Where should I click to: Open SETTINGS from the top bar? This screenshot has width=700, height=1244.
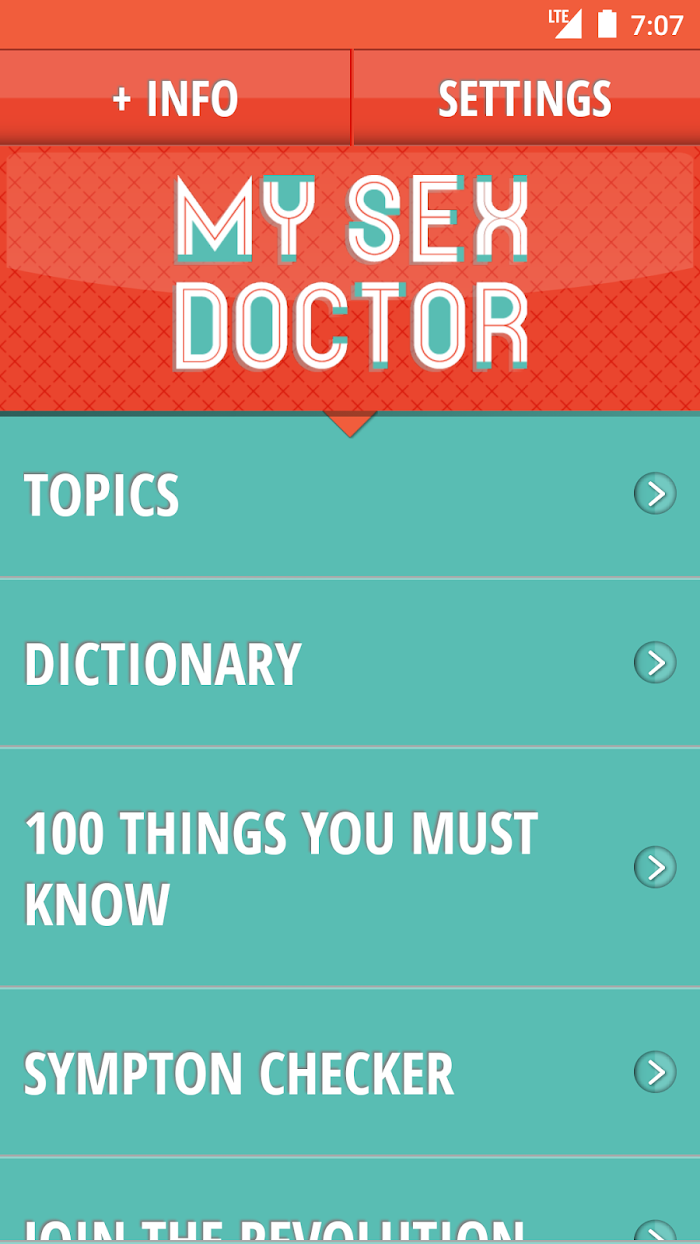point(526,98)
